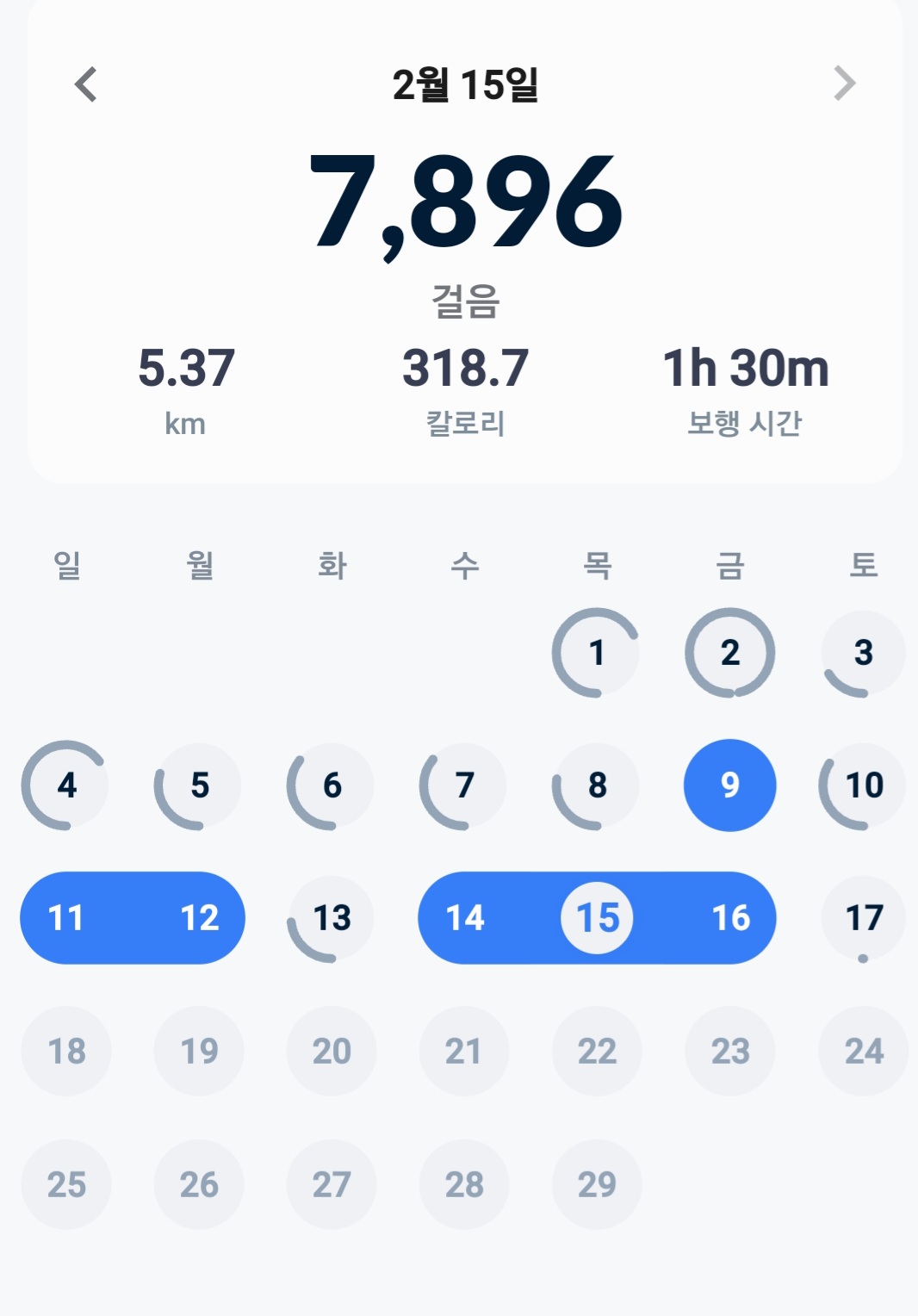Choose date 14 in the calendar
Image resolution: width=918 pixels, height=1316 pixels.
464,918
